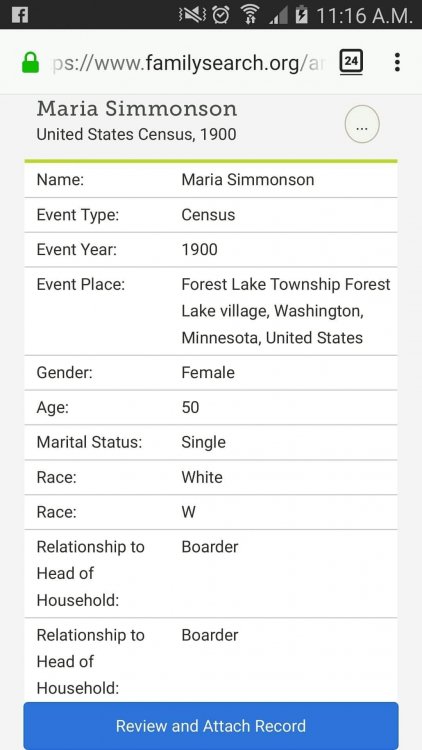
Task: Open the browser tab switcher showing 24
Action: click(351, 62)
